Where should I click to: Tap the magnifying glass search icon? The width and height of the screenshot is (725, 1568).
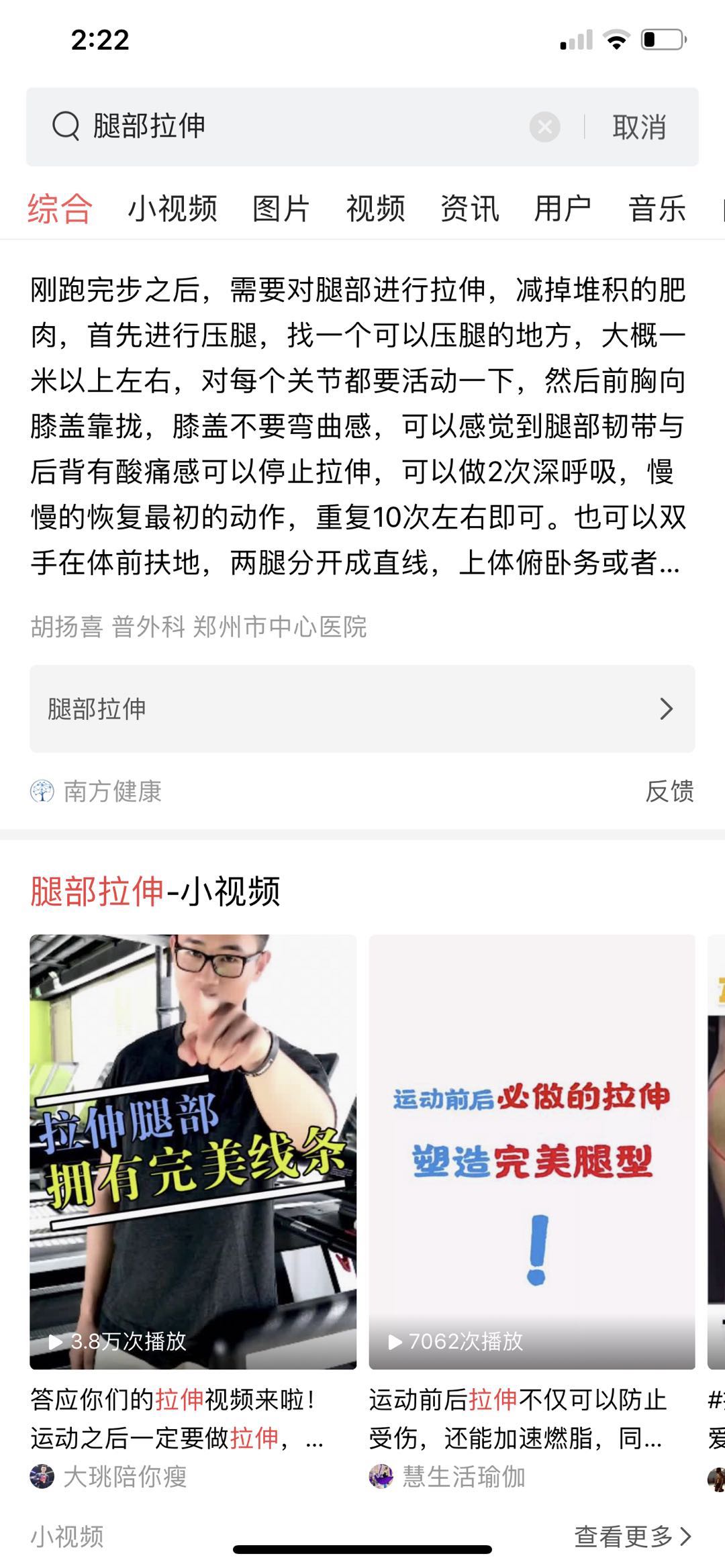click(x=64, y=126)
